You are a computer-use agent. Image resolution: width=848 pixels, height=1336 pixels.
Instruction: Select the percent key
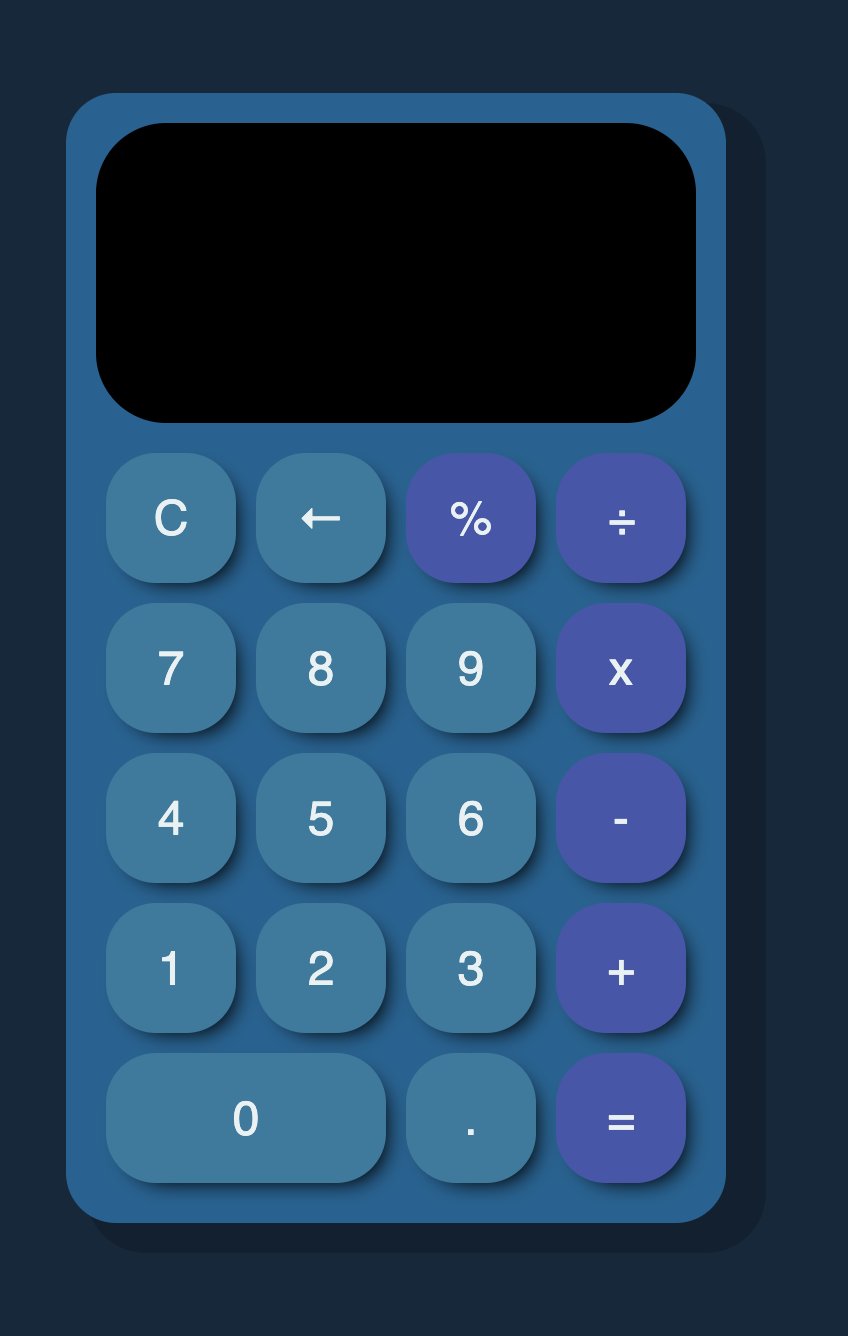471,518
